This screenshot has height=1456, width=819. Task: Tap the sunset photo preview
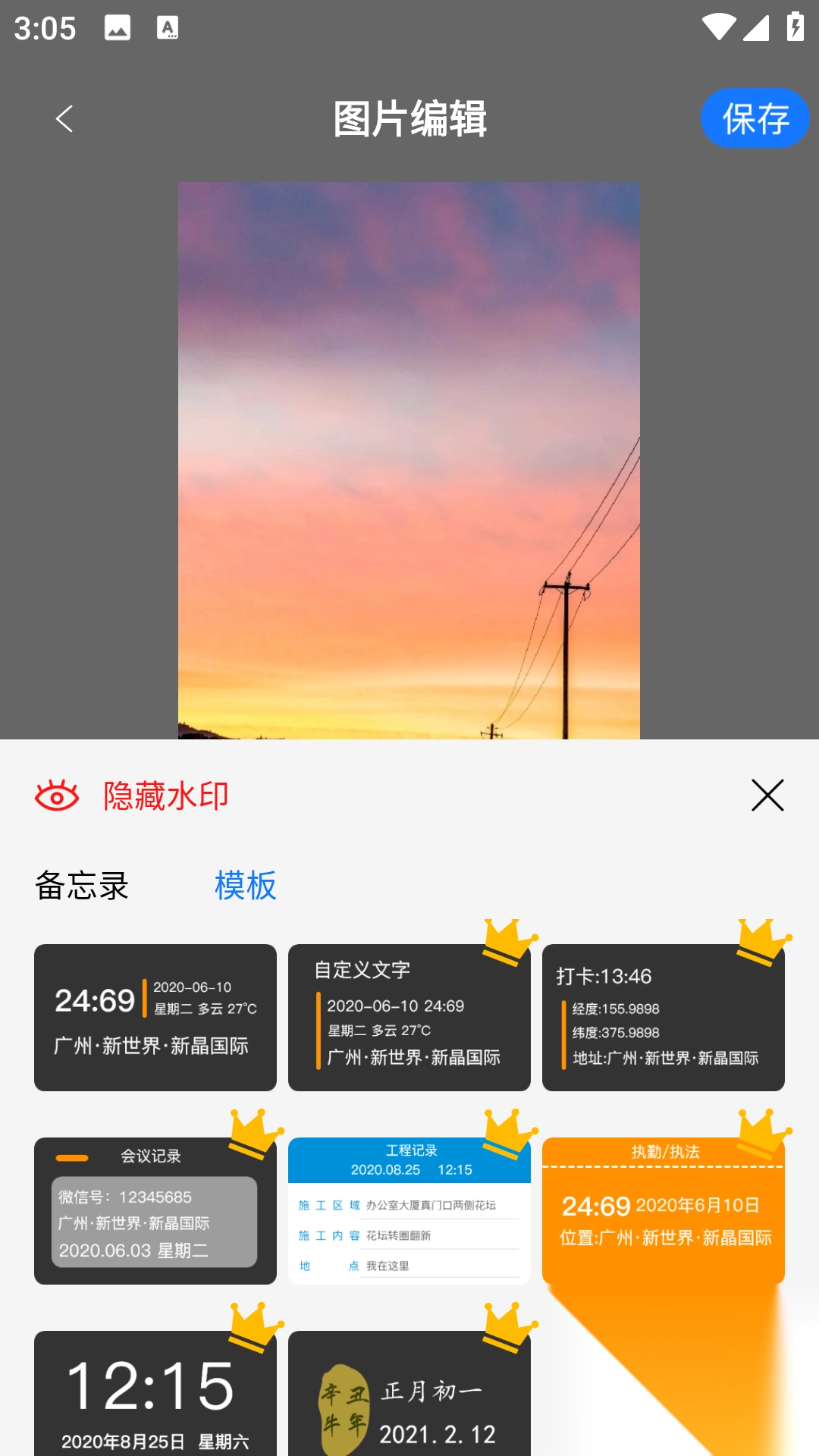click(x=409, y=455)
